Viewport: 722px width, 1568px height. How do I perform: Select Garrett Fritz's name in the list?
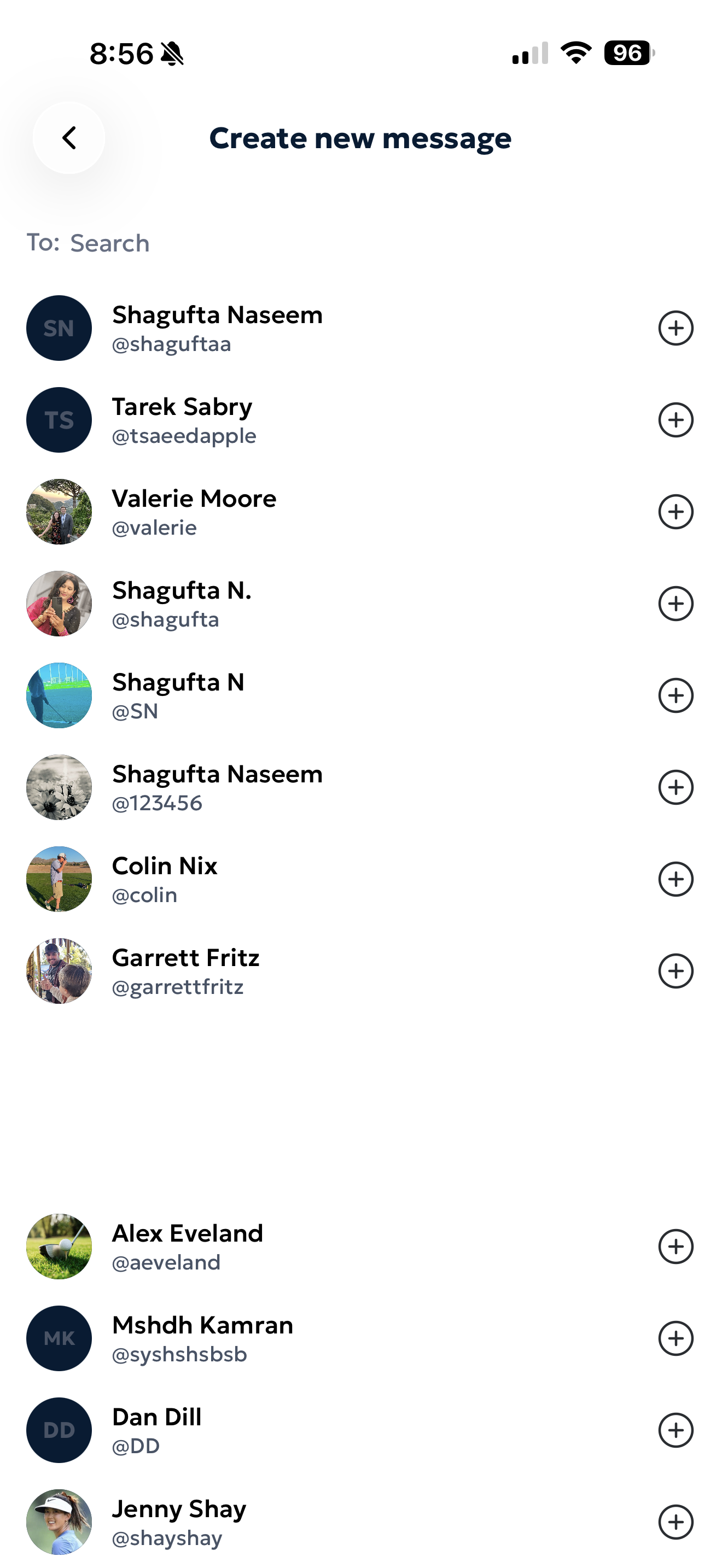pyautogui.click(x=185, y=957)
